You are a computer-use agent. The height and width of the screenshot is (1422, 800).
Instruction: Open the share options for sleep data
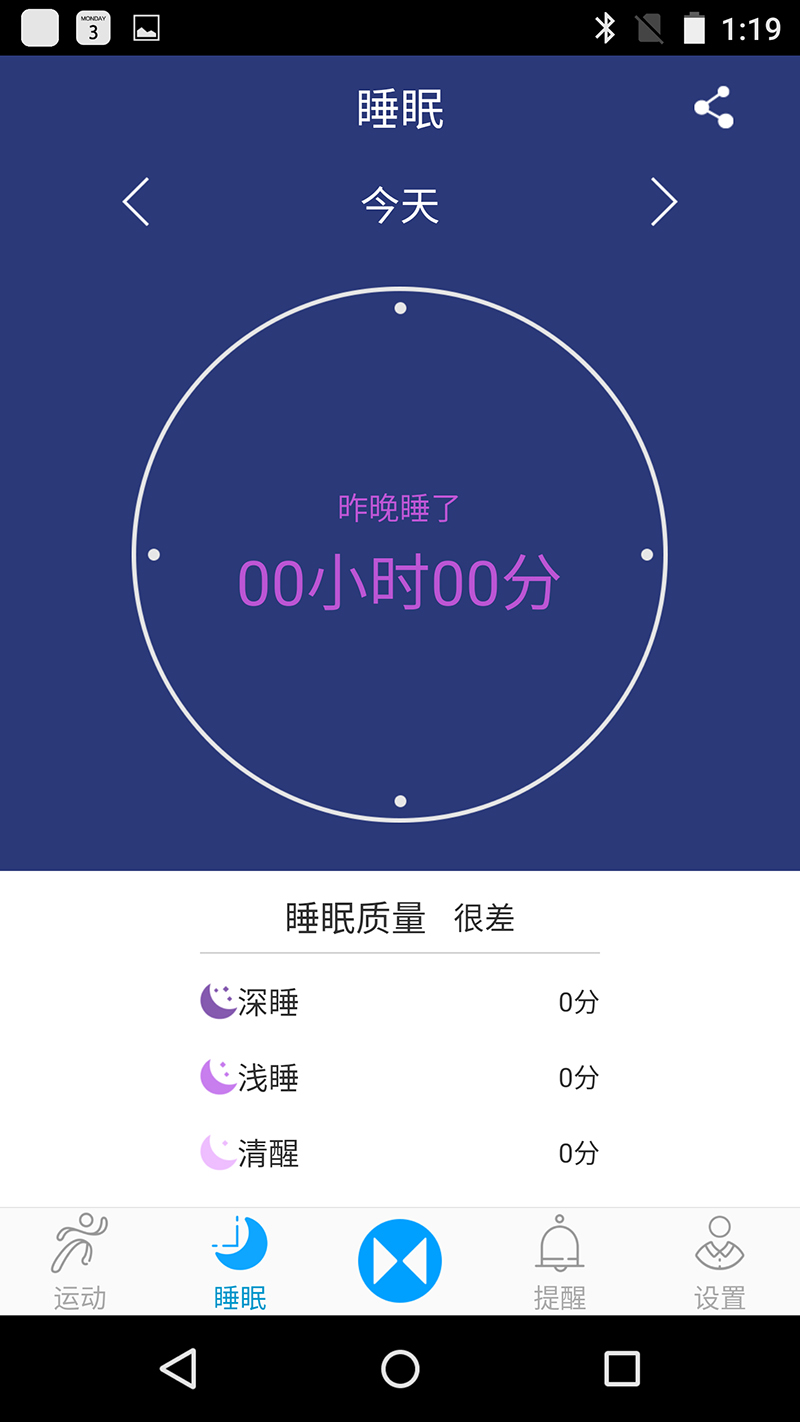tap(713, 106)
